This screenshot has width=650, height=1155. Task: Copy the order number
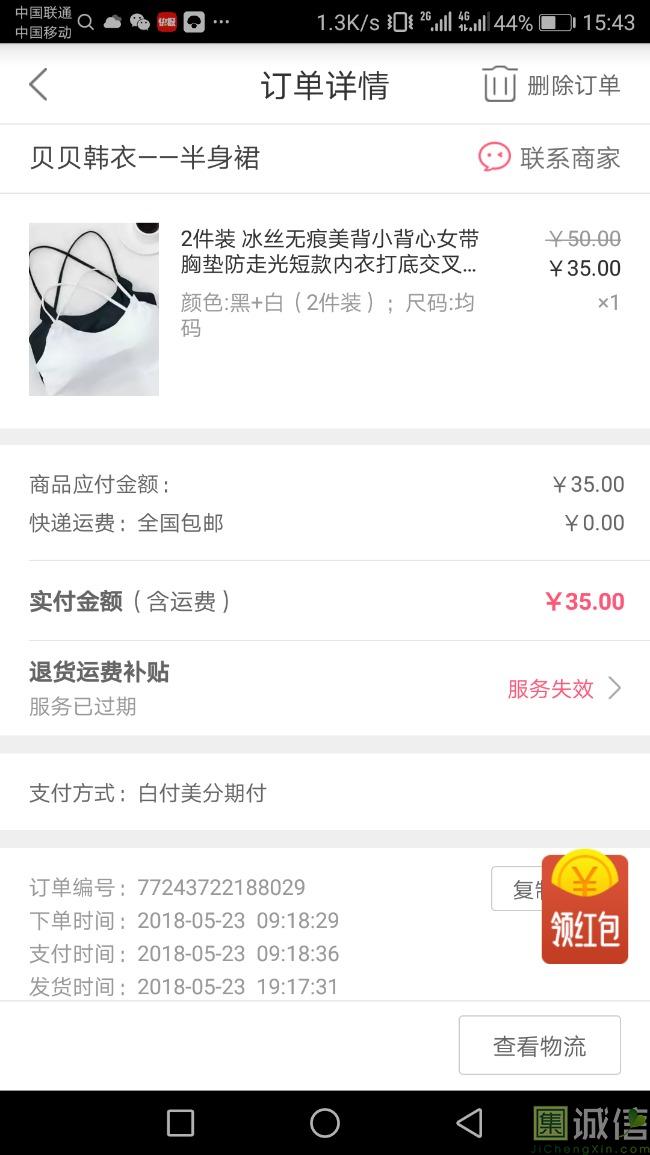click(x=517, y=888)
